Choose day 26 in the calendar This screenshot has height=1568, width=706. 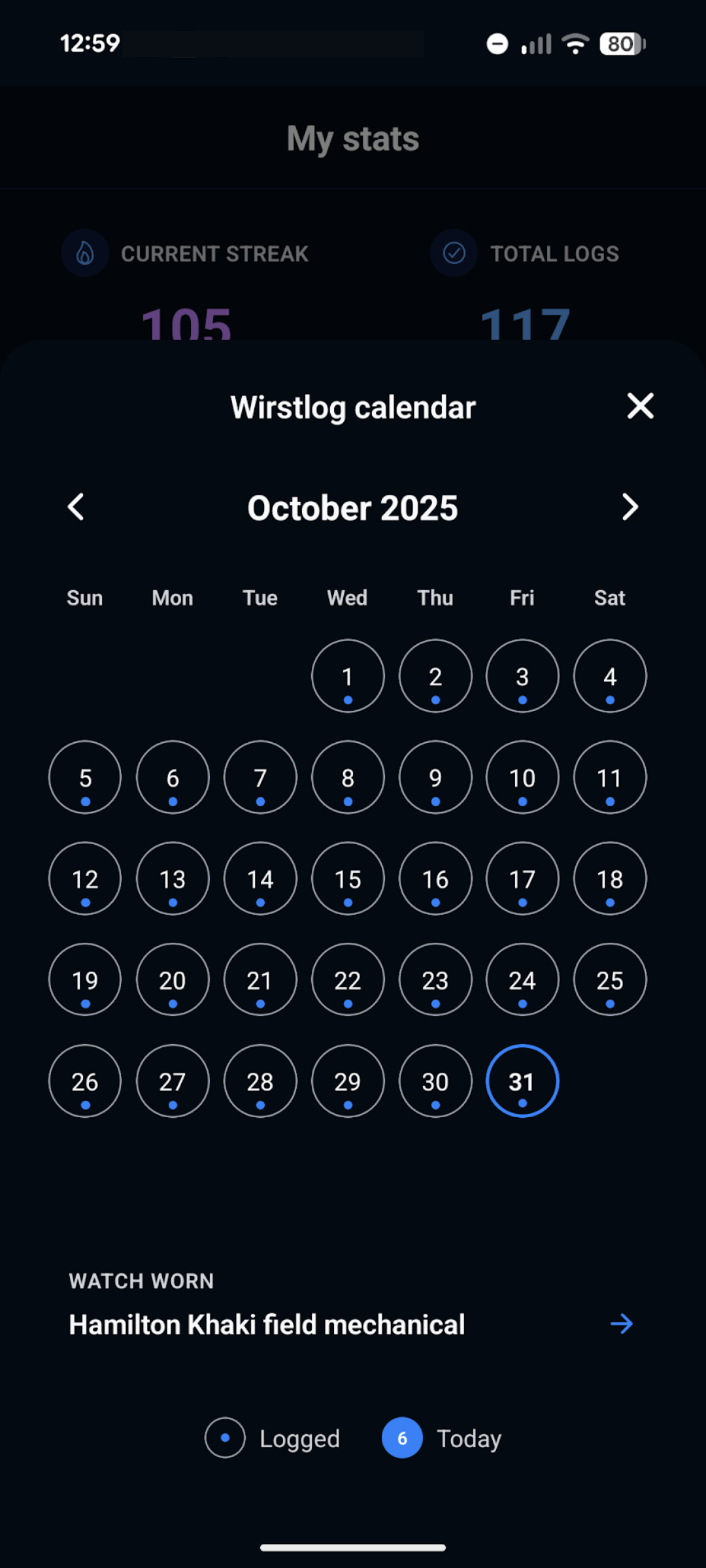[85, 1081]
